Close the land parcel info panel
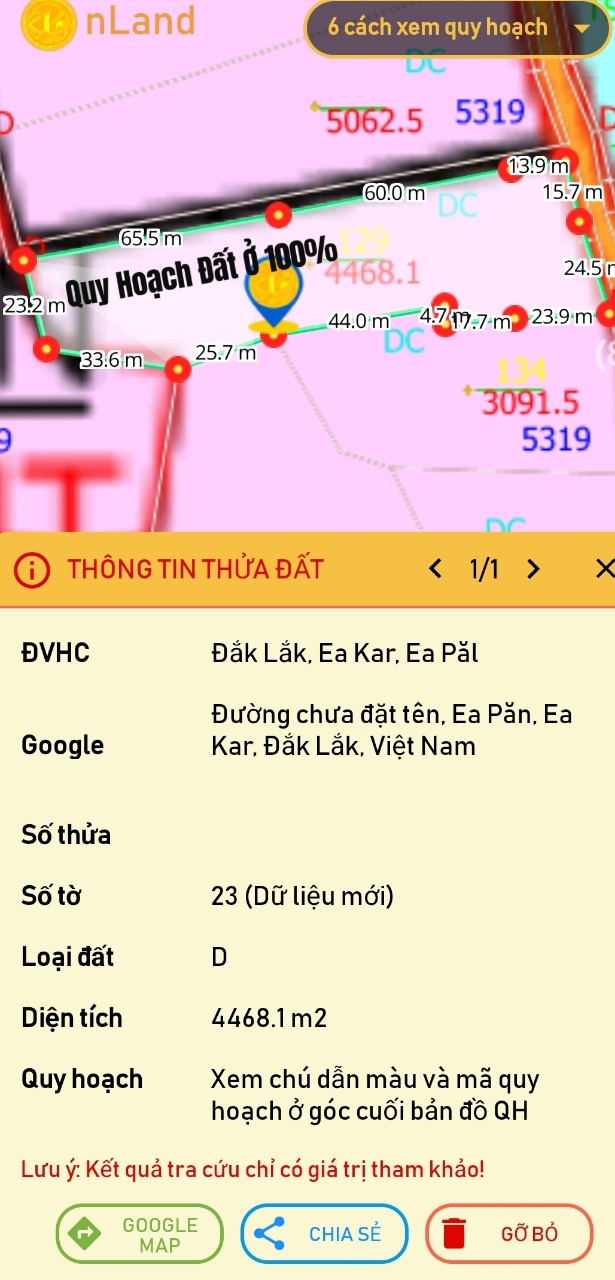Screen dimensions: 615x1280 (x=604, y=569)
